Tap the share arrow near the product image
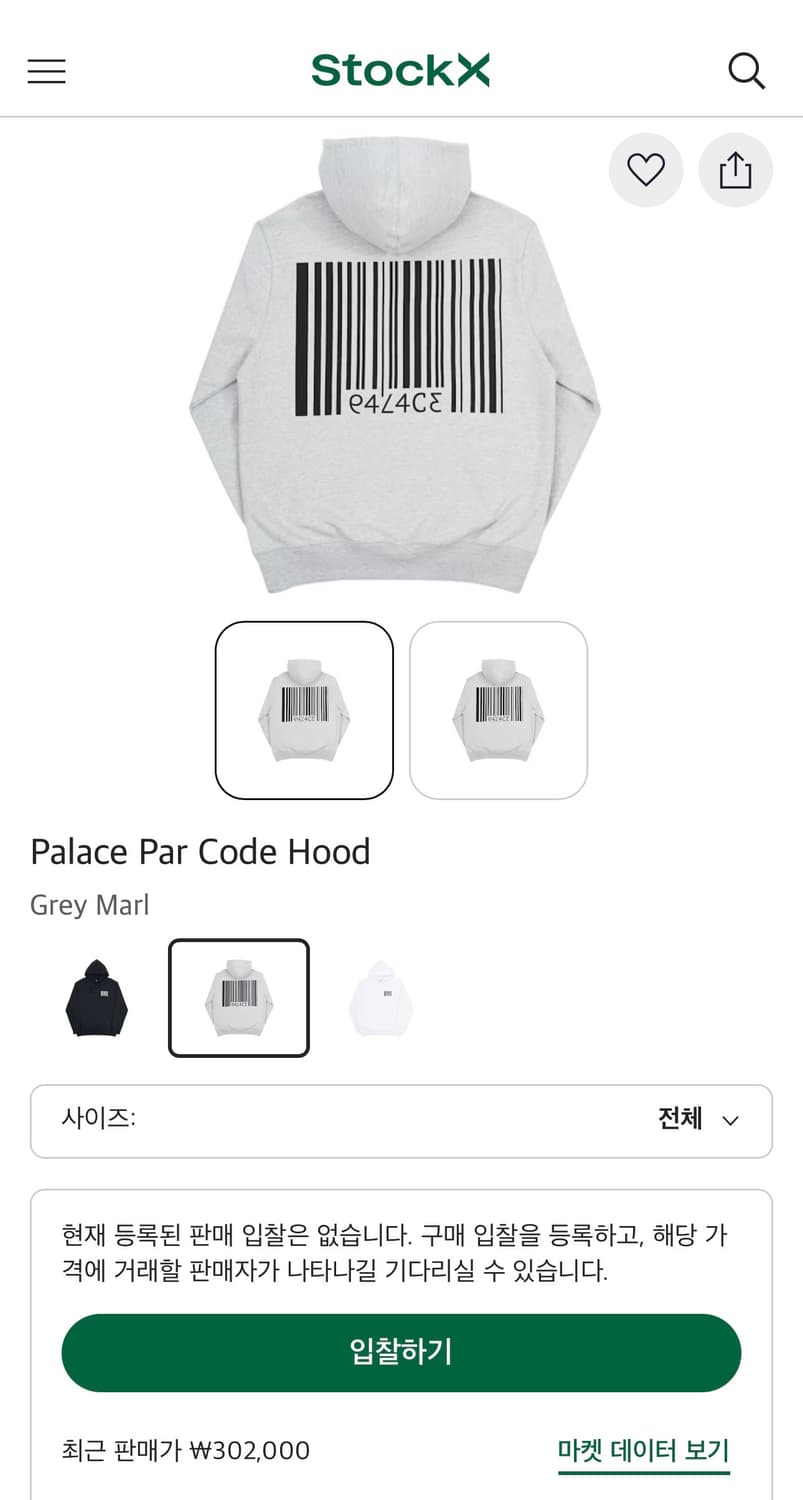 click(736, 170)
